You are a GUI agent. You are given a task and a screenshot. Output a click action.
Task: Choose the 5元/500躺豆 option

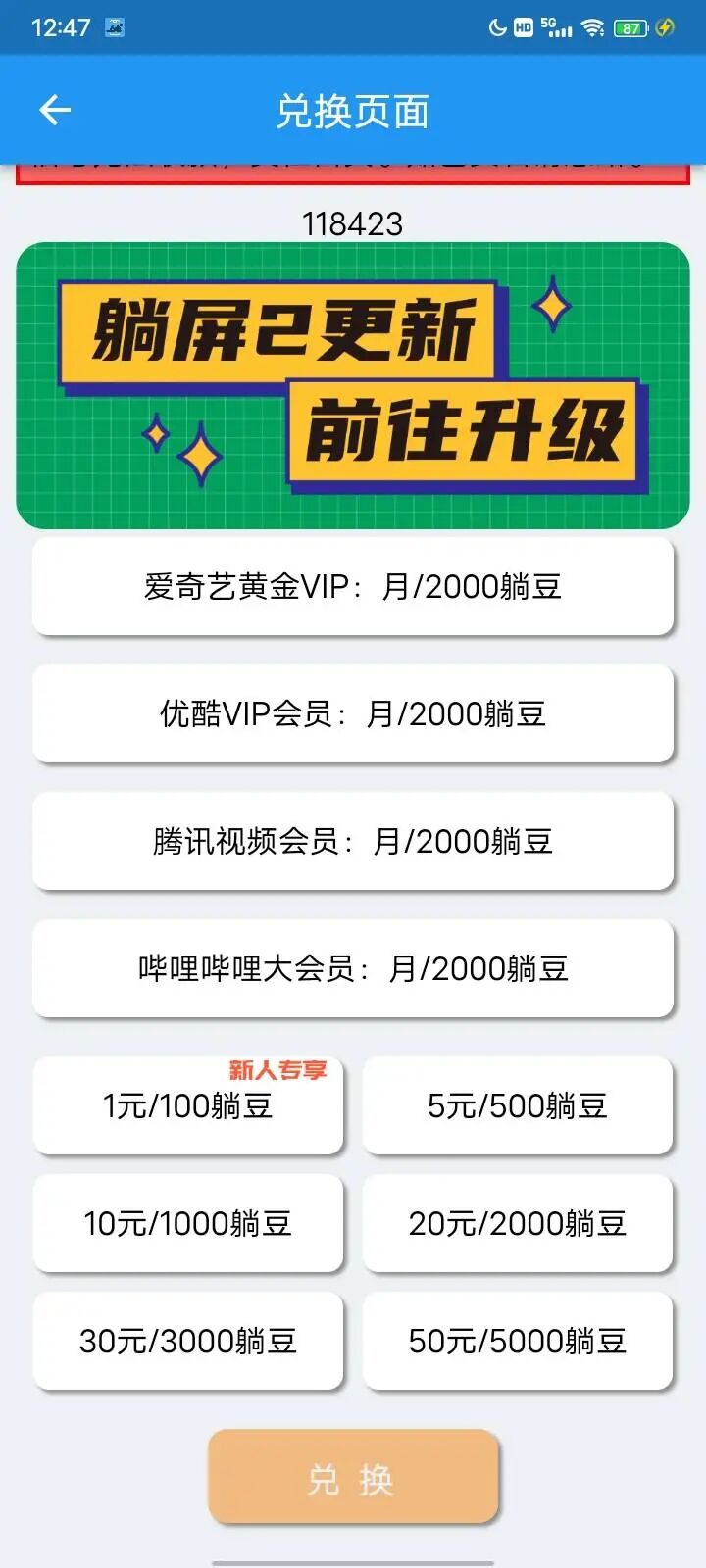click(x=518, y=1105)
